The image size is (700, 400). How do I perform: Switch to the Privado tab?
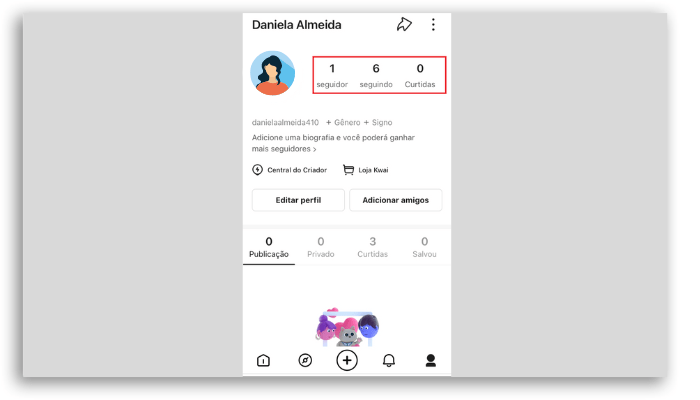pos(321,247)
